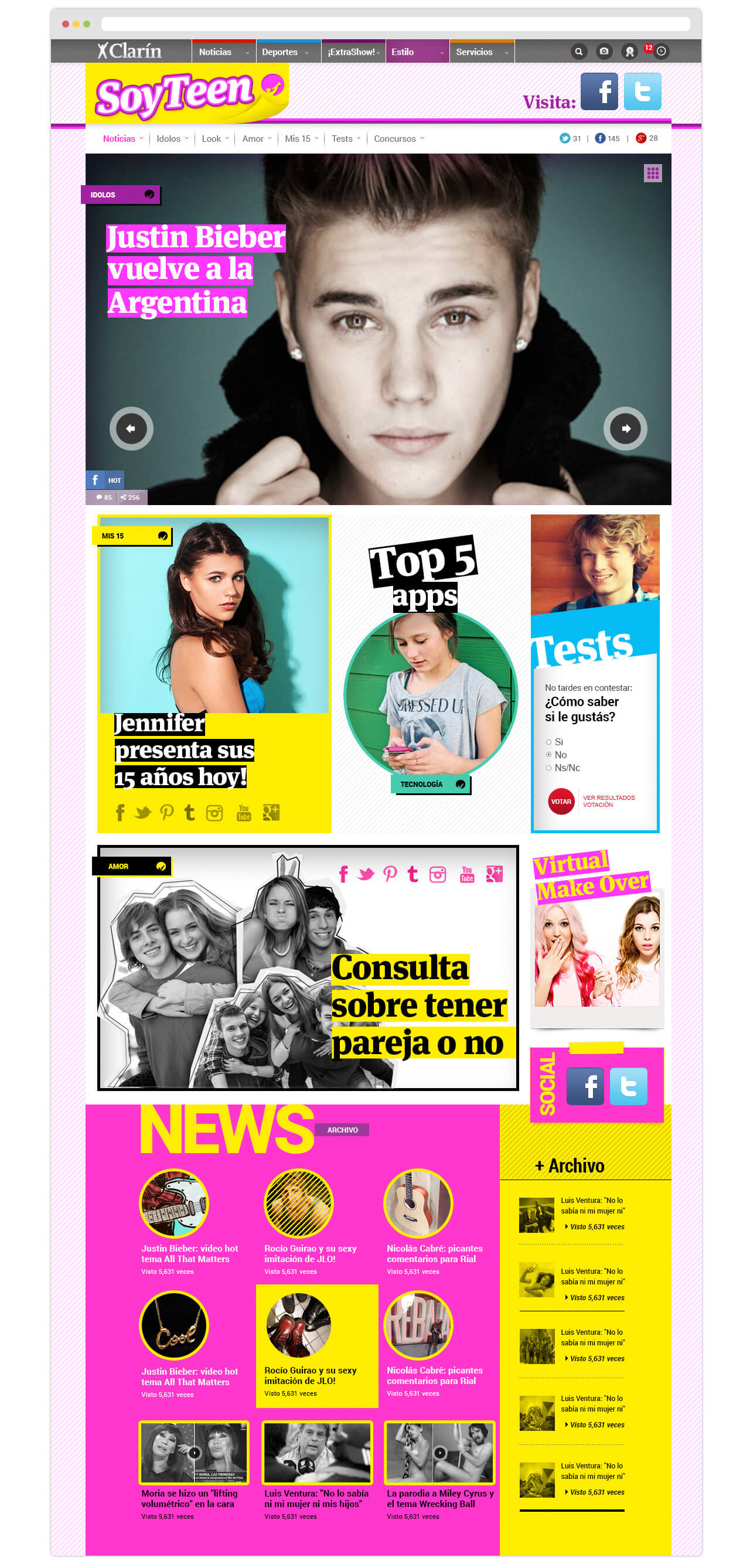Open La parodia a Miley Cyrus video

click(x=439, y=1453)
